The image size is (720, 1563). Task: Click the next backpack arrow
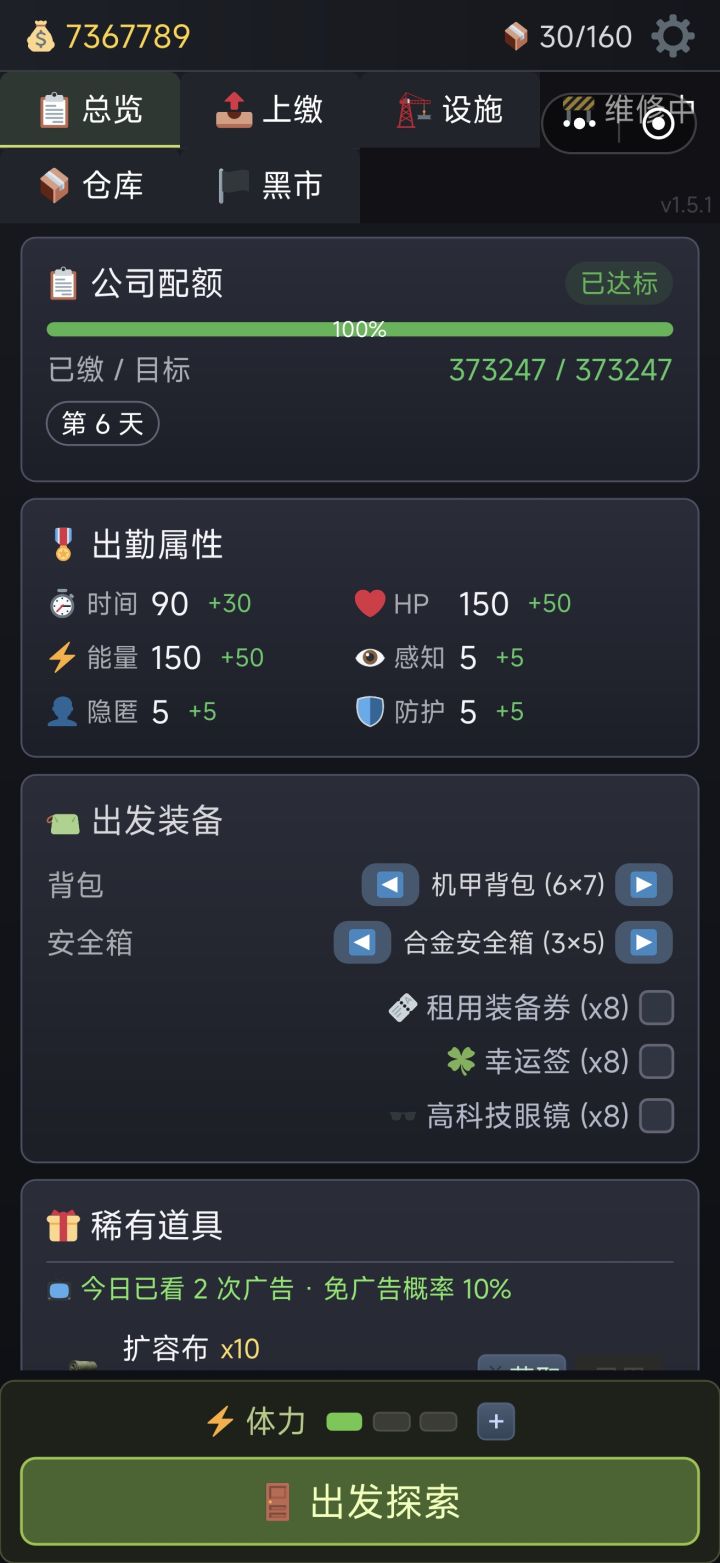click(x=643, y=884)
